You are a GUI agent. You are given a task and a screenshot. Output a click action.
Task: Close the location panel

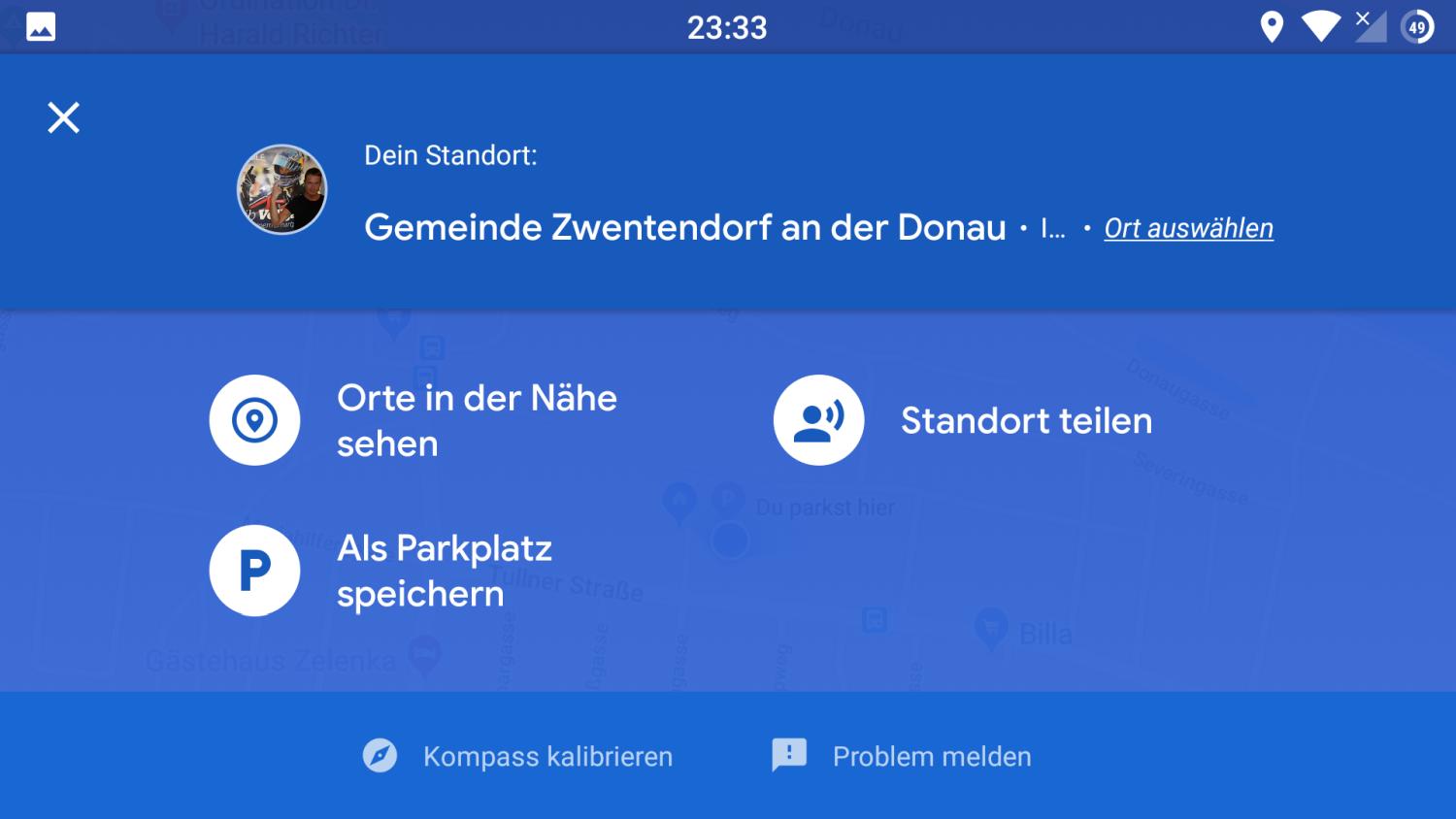point(64,117)
